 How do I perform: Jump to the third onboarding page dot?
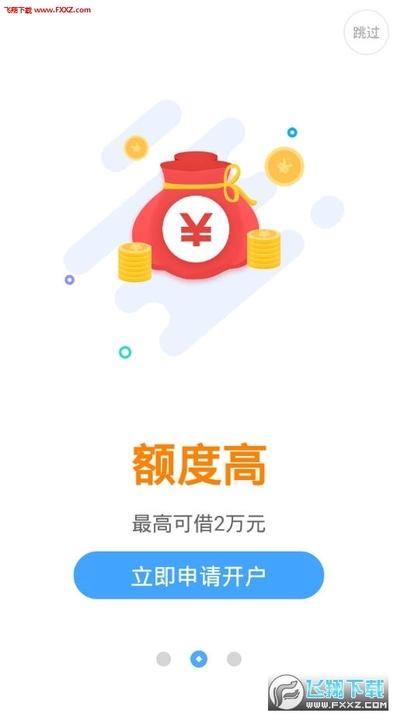(x=234, y=659)
